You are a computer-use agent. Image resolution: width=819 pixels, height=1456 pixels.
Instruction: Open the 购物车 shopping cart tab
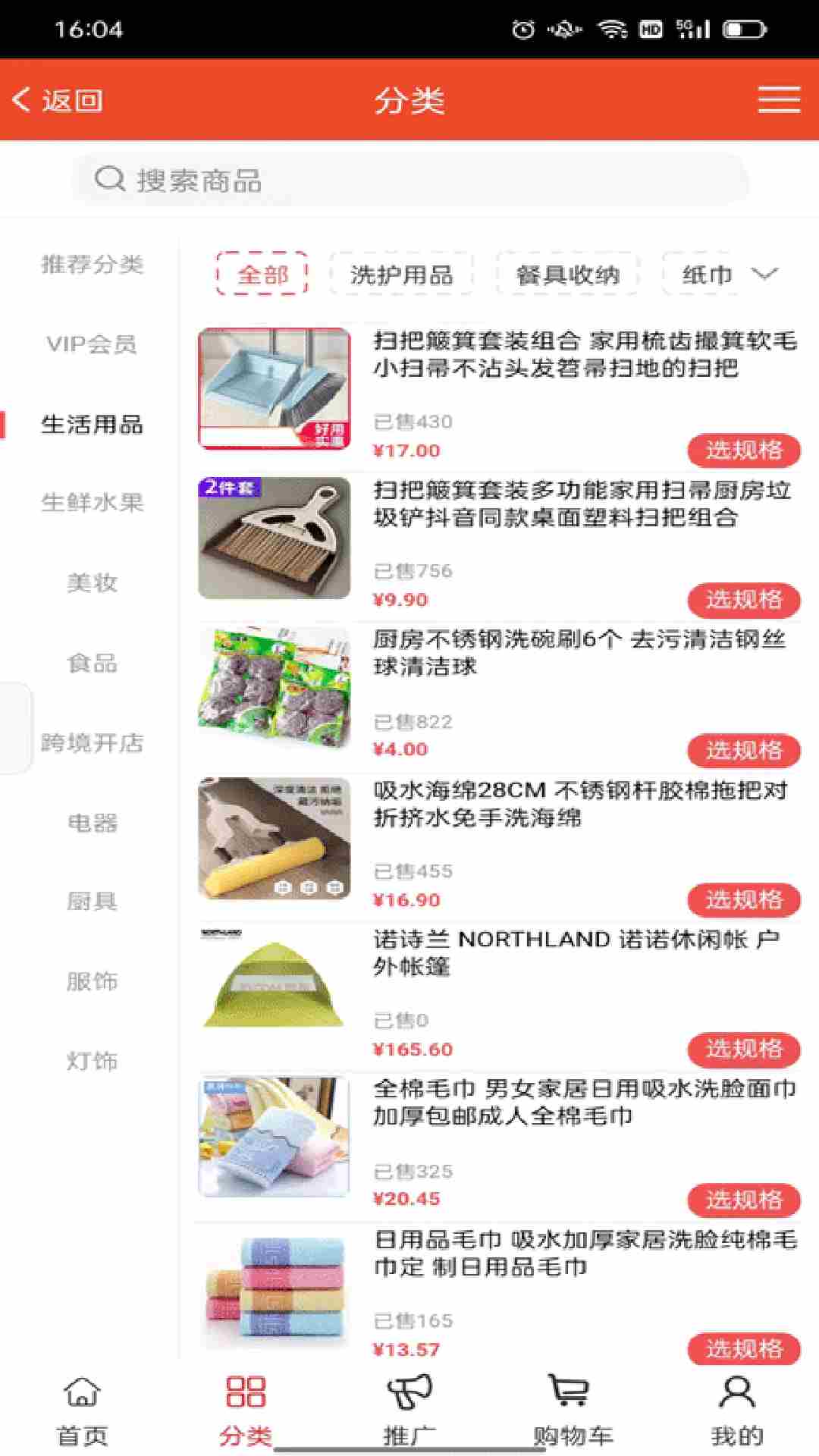point(573,1411)
